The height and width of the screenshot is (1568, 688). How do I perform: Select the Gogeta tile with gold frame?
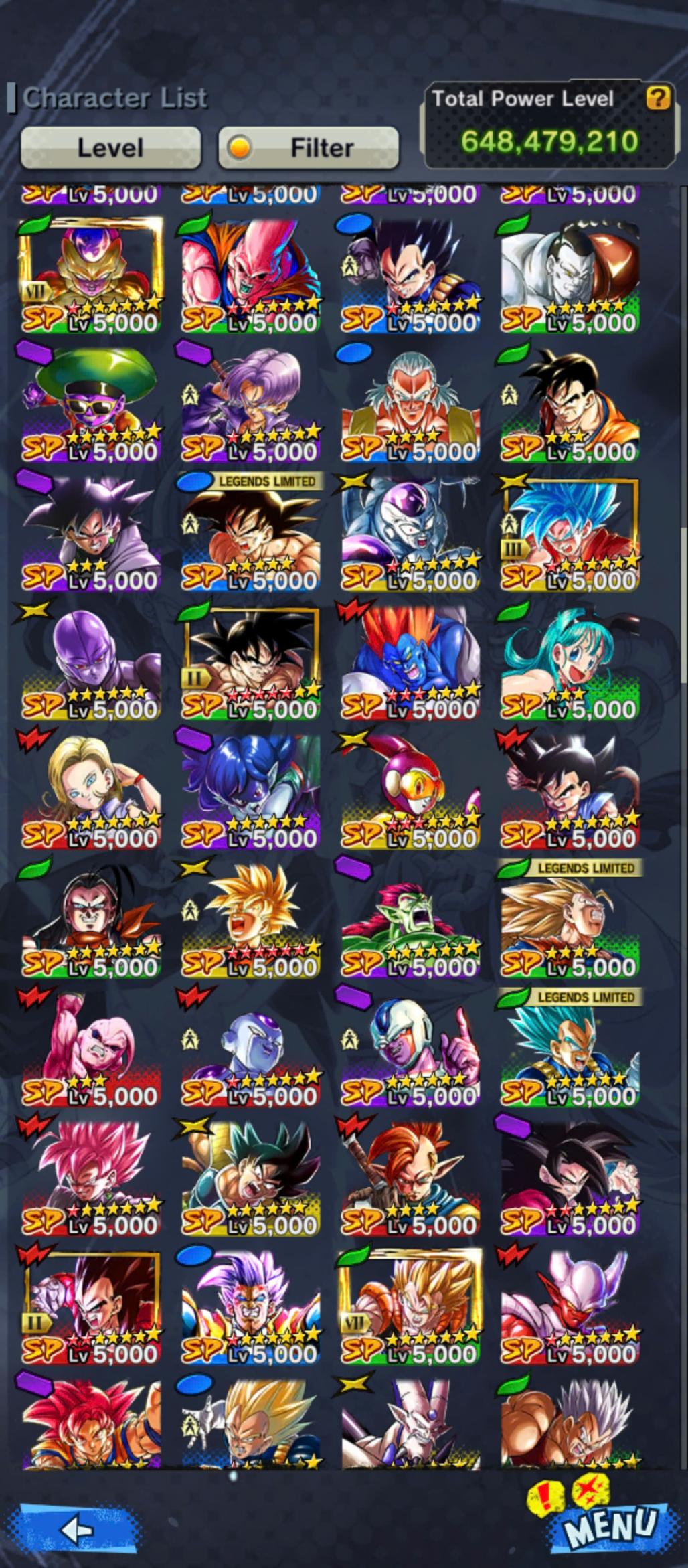tap(410, 1305)
